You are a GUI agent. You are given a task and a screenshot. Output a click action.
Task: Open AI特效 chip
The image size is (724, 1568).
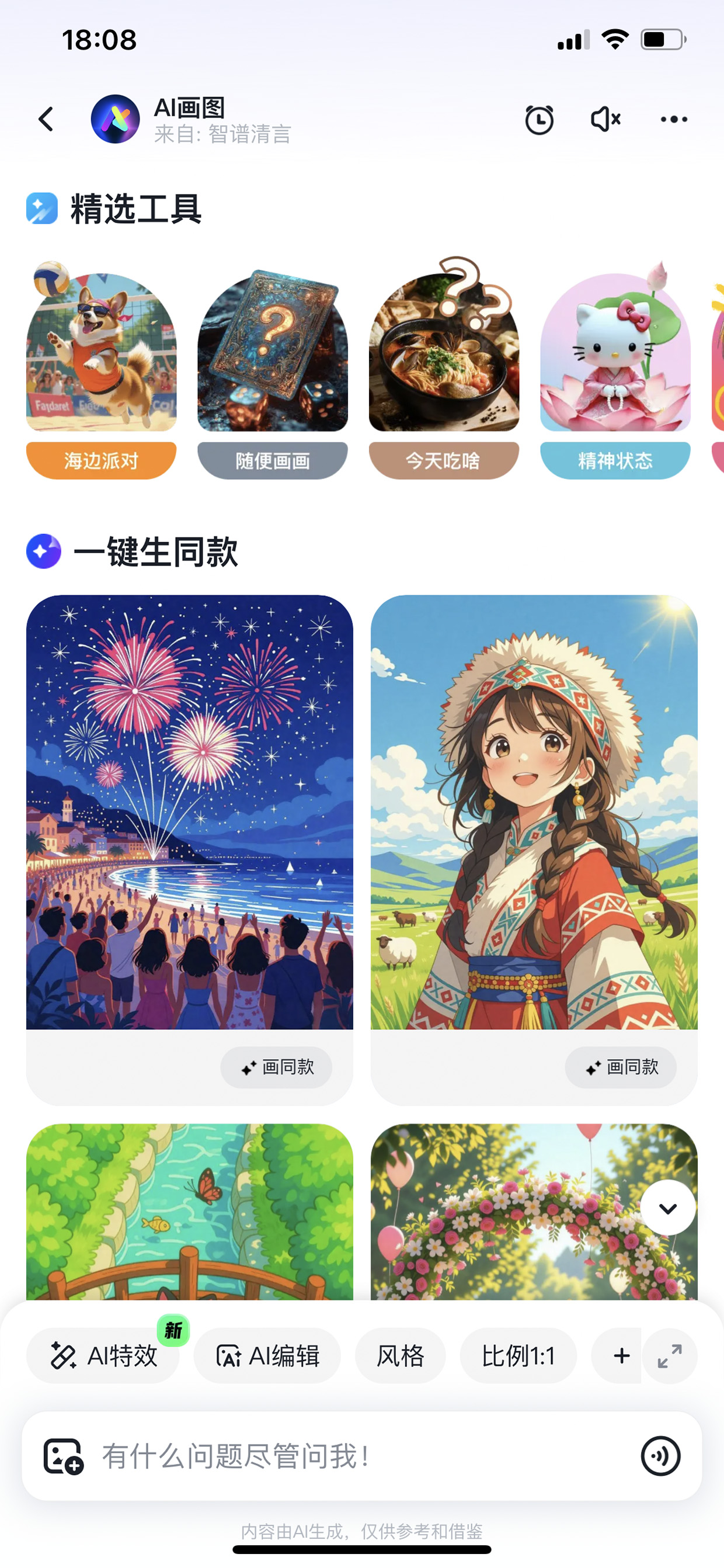pos(103,1355)
